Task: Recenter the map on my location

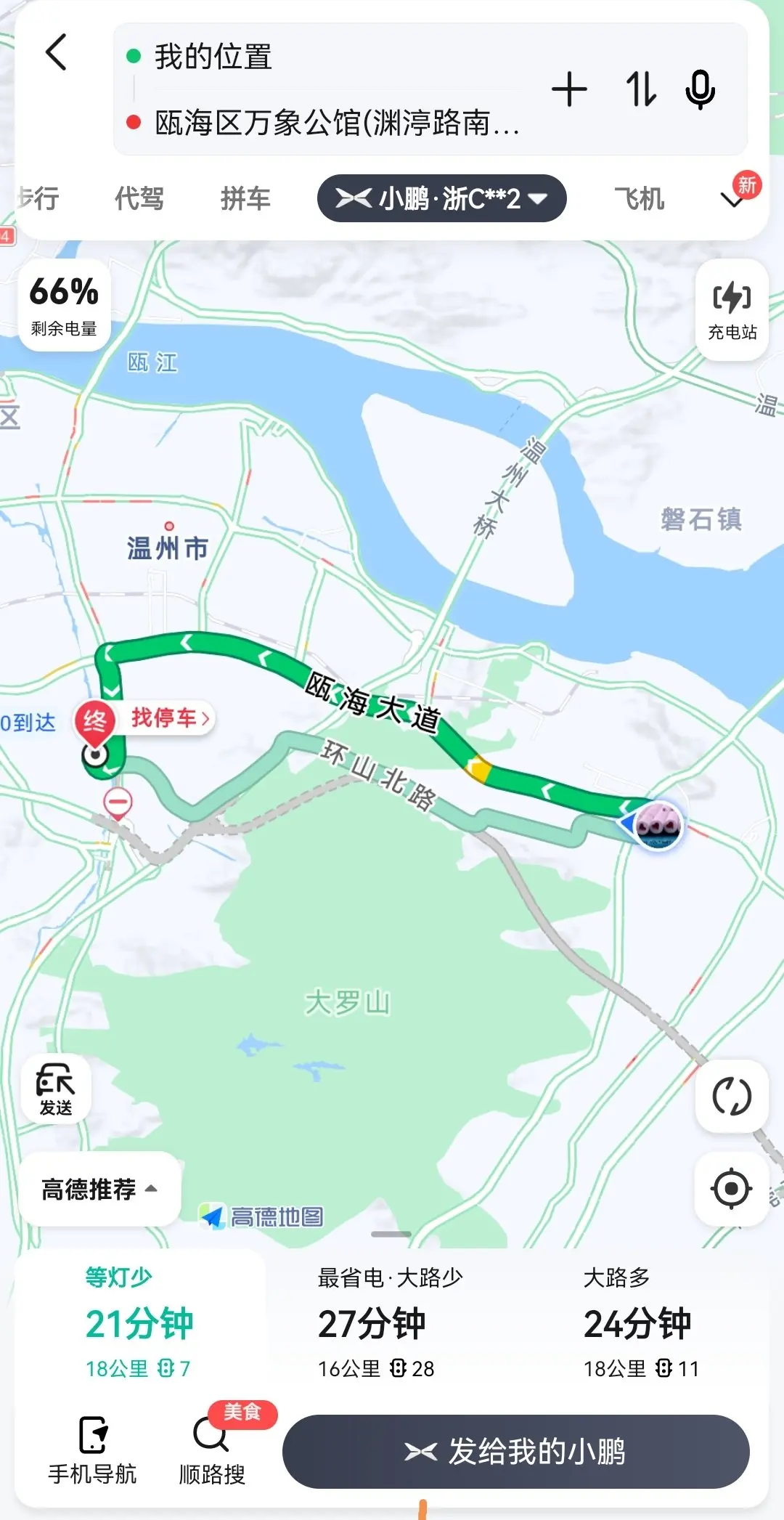Action: click(x=732, y=1189)
